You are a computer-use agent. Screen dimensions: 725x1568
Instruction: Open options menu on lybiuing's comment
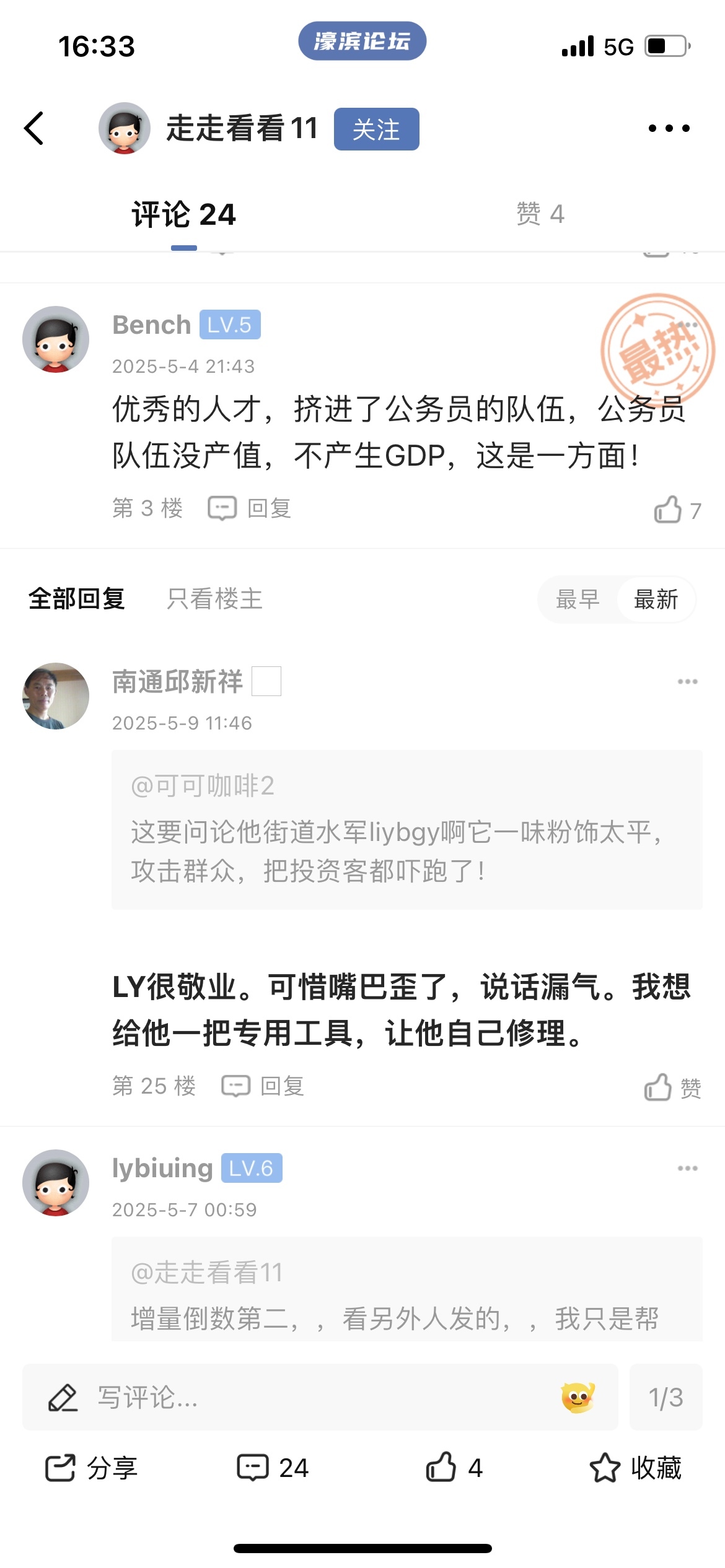687,1169
